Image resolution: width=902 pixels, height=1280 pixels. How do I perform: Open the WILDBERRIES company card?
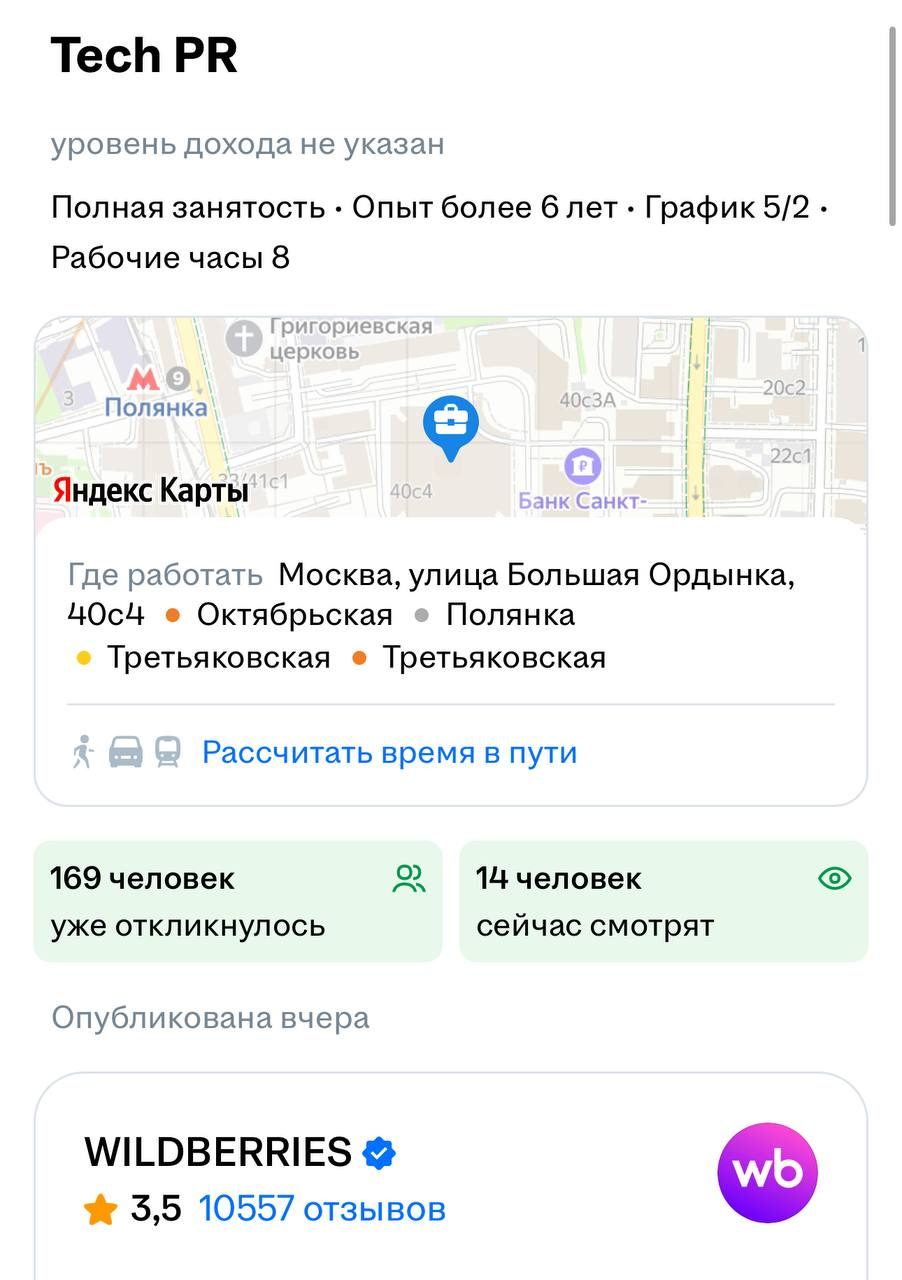[x=218, y=1153]
